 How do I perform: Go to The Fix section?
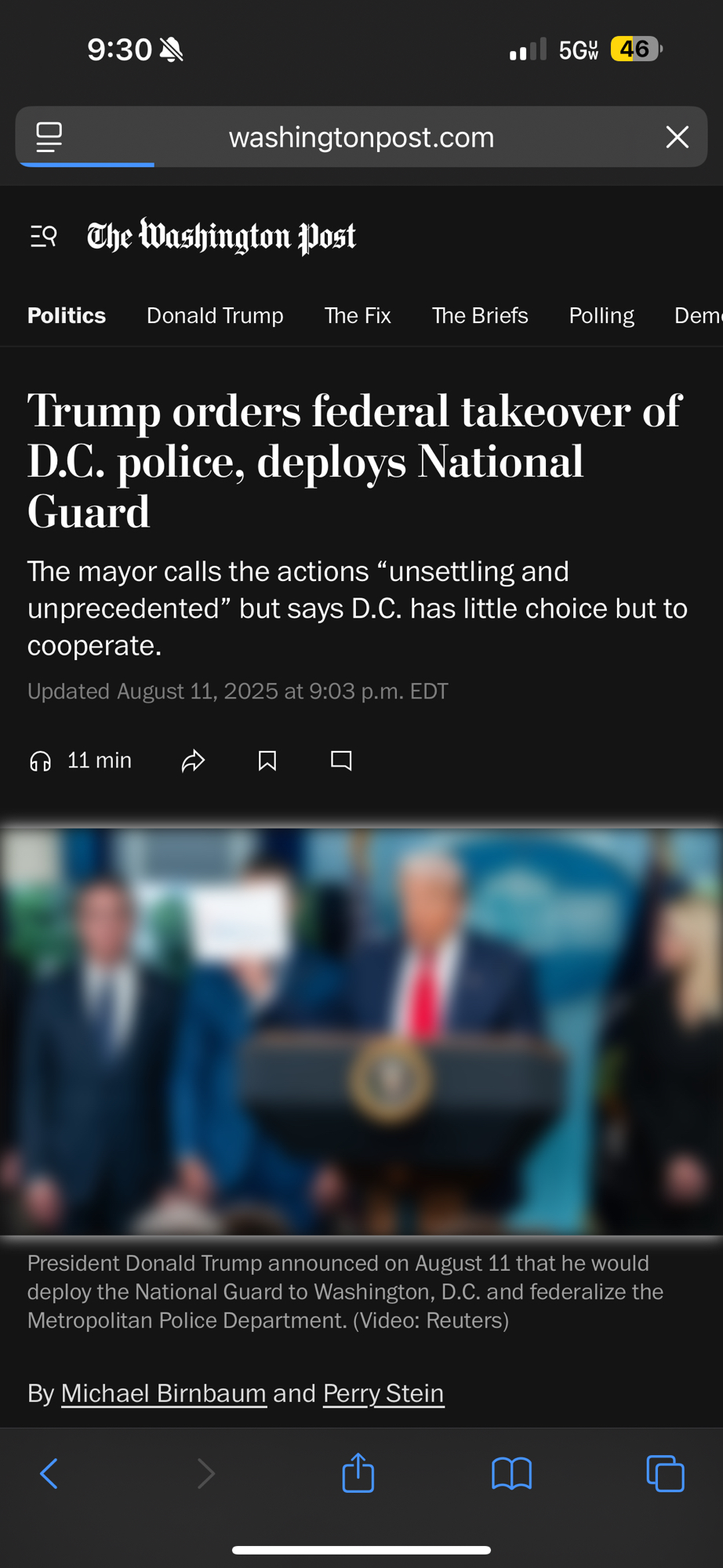tap(358, 315)
